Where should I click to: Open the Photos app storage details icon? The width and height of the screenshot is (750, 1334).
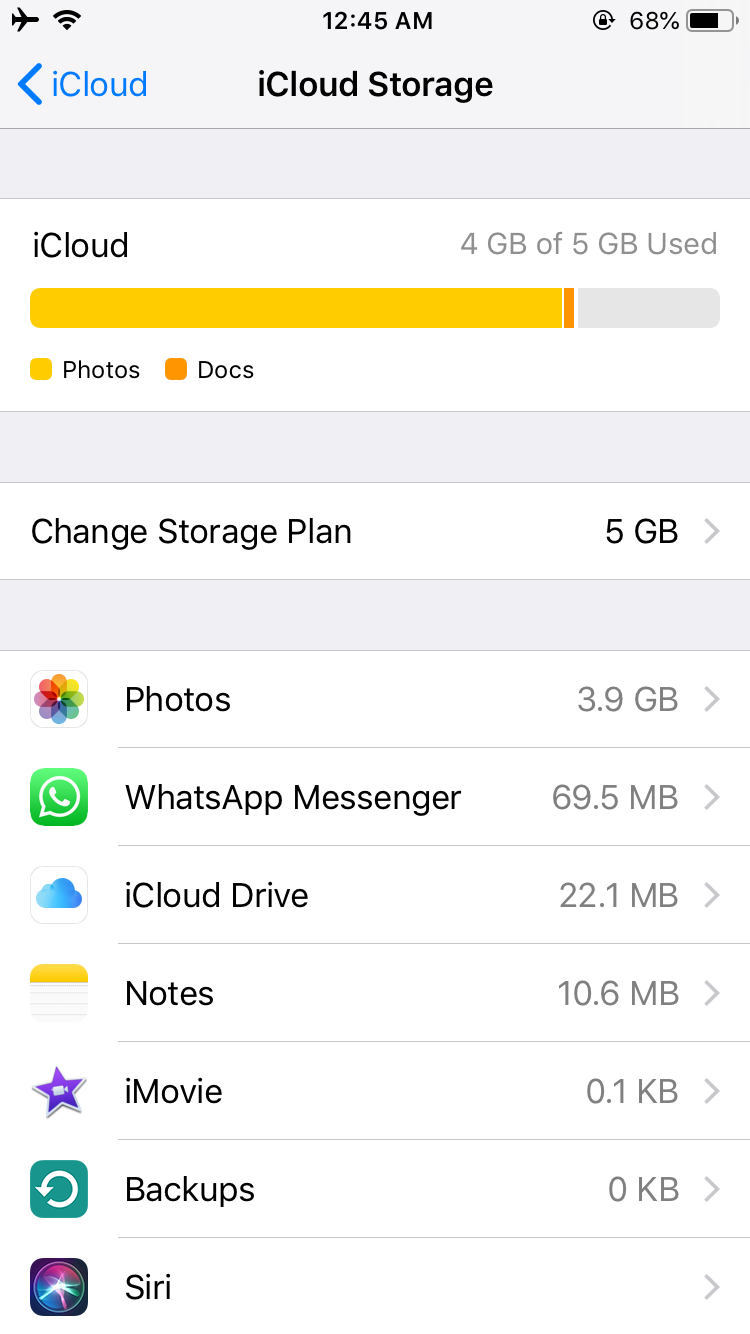[58, 699]
